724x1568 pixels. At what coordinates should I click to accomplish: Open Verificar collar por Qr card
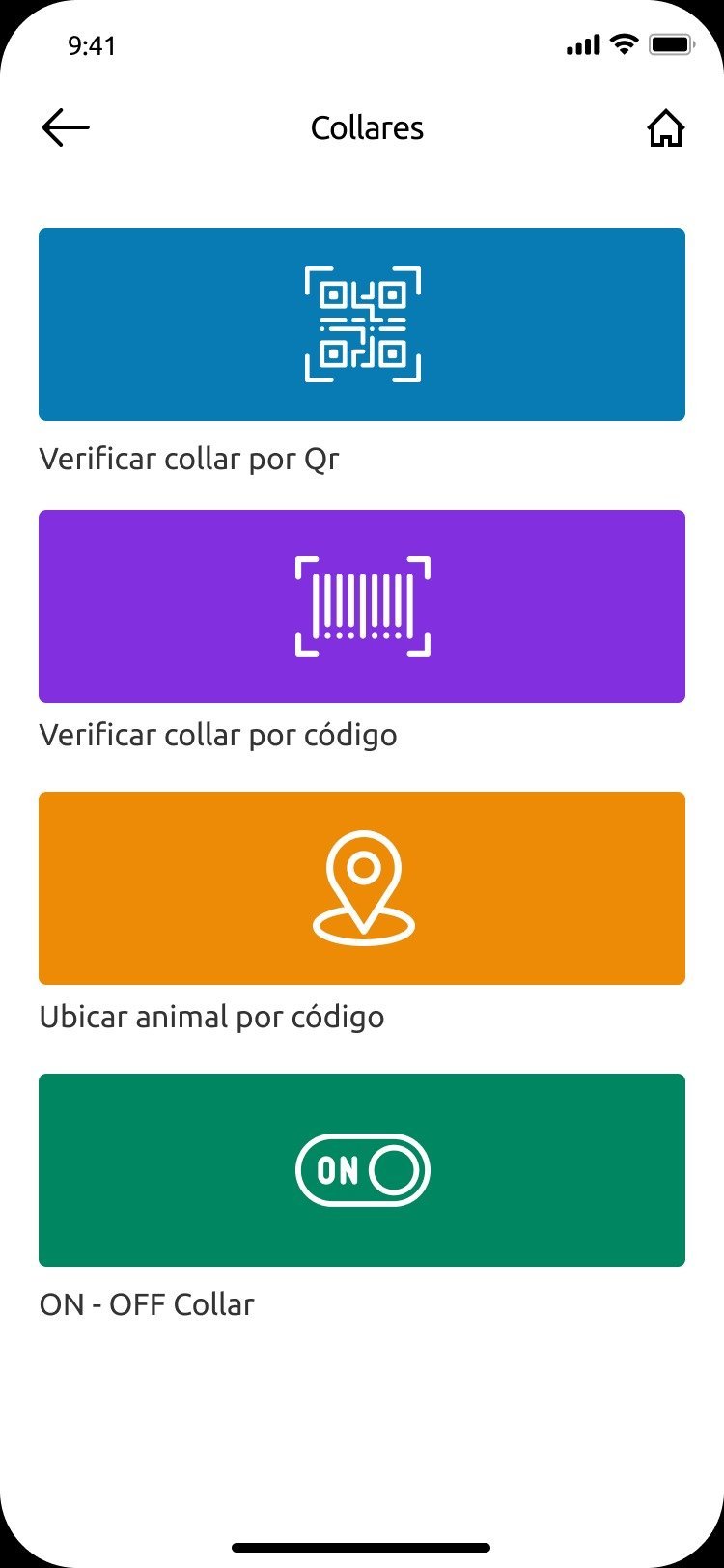[x=362, y=324]
